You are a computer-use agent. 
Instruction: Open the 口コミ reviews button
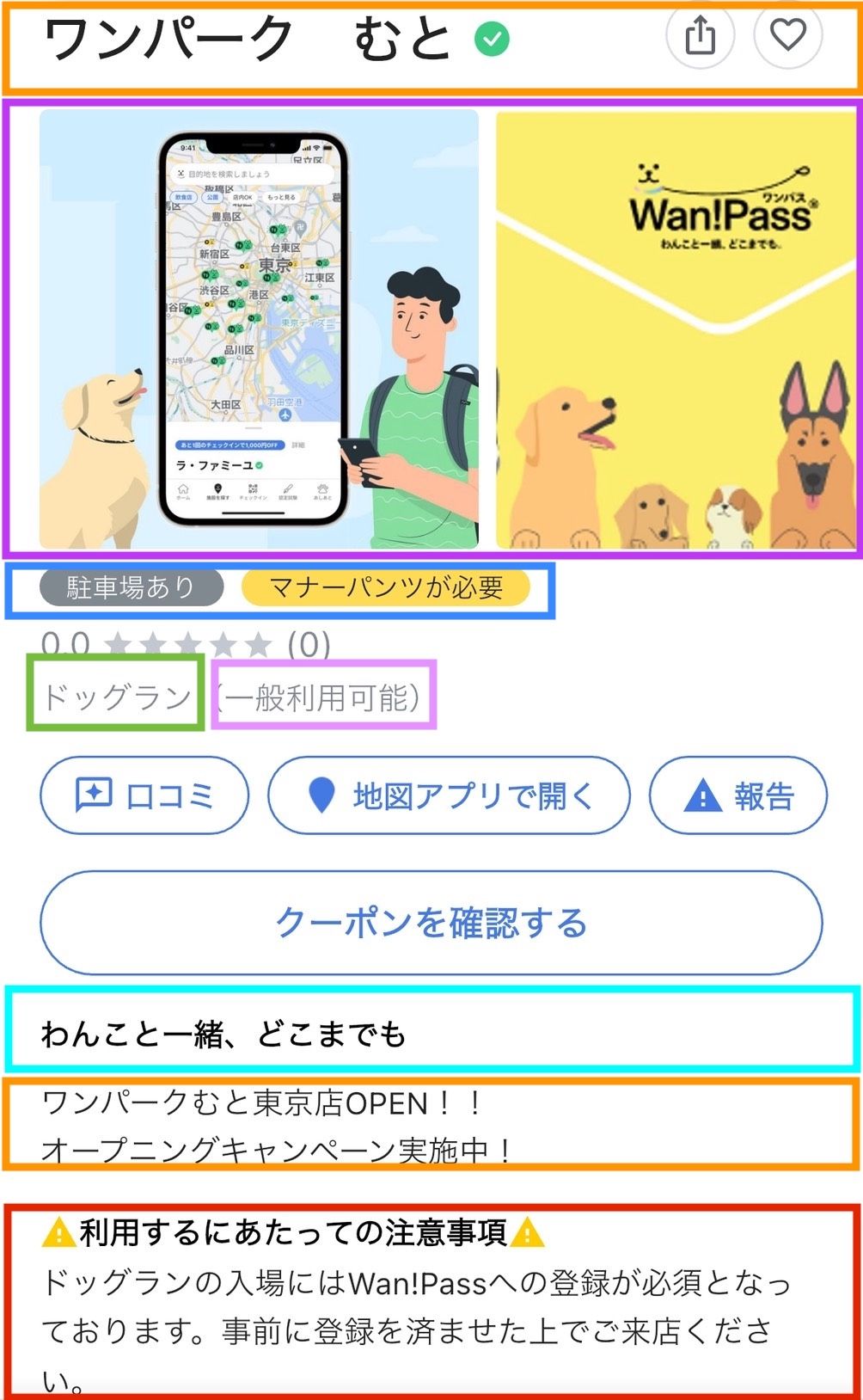144,795
